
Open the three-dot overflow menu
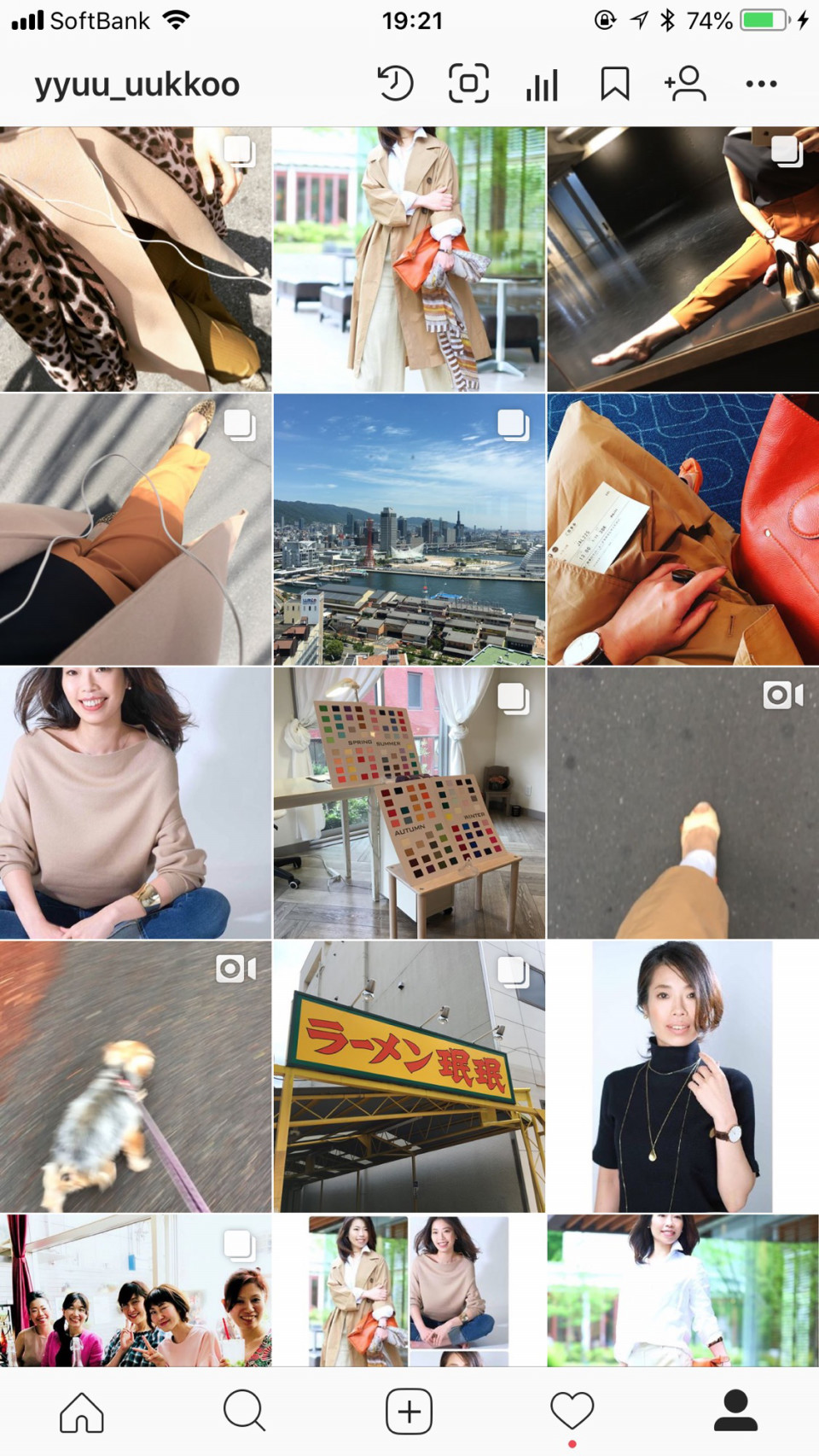tap(760, 84)
